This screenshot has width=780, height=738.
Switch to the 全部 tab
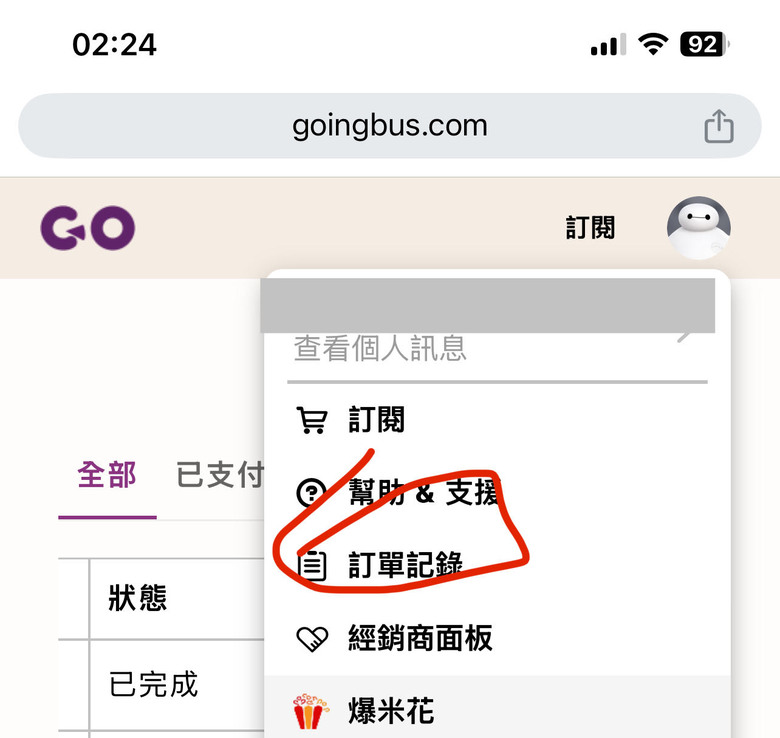[x=107, y=475]
